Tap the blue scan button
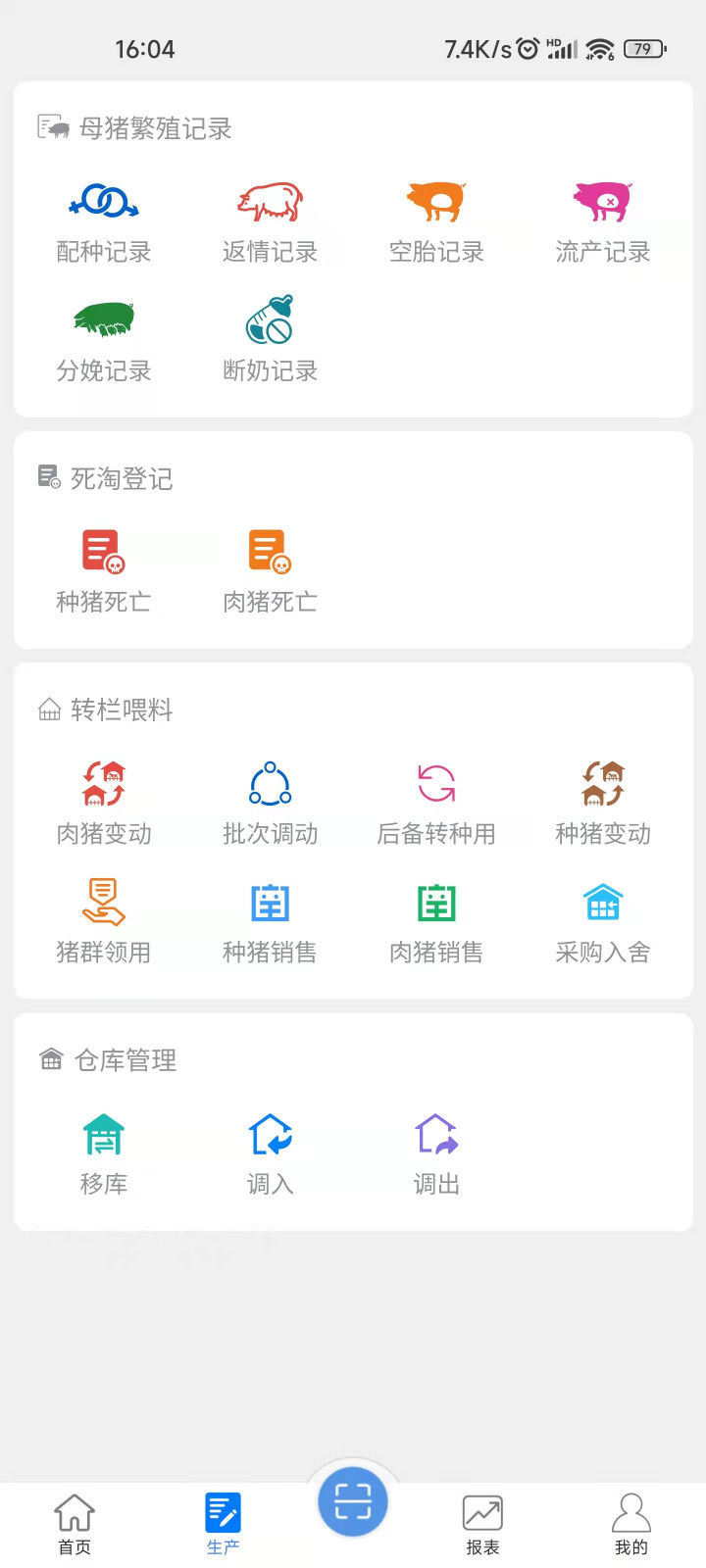This screenshot has width=706, height=1568. [353, 1501]
